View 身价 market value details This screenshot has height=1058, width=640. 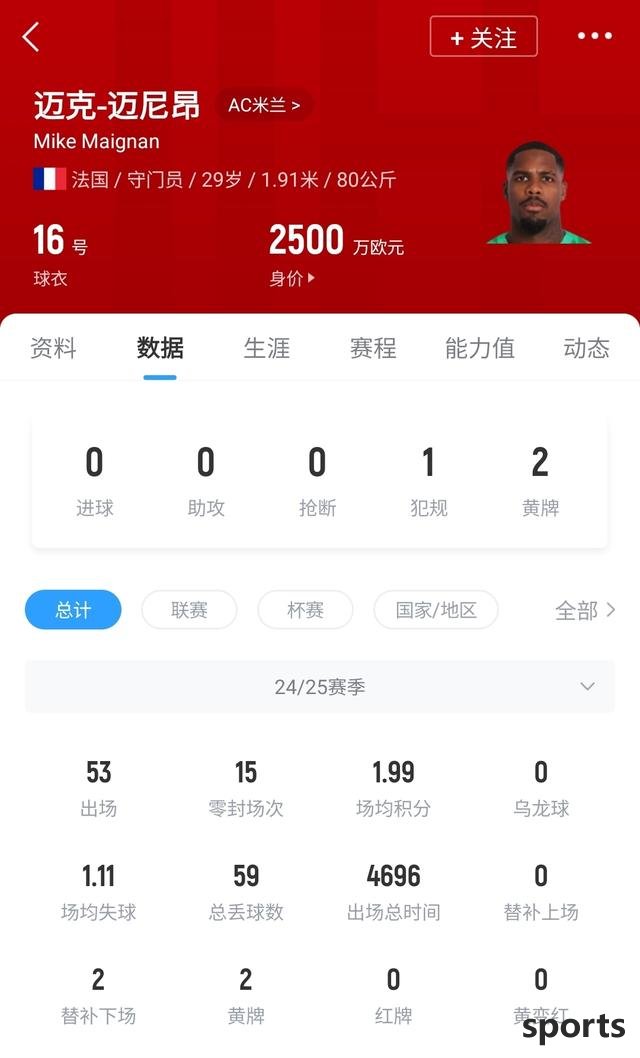tap(292, 279)
